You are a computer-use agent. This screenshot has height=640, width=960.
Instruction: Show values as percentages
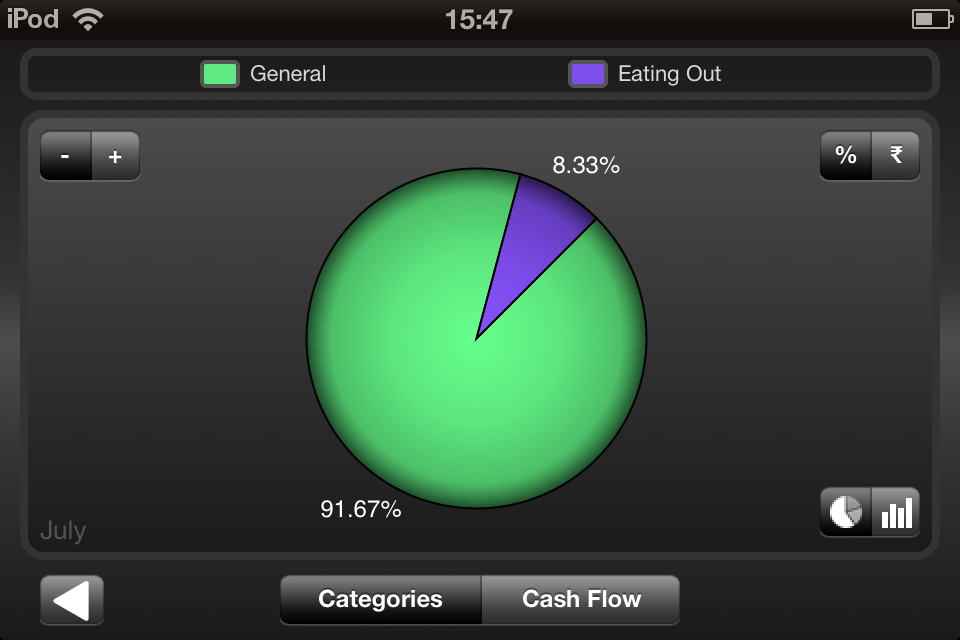(x=846, y=156)
